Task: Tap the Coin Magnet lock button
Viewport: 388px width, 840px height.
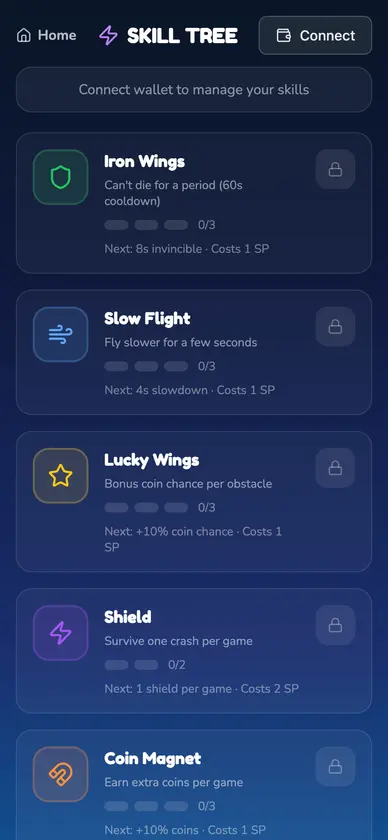Action: click(335, 767)
